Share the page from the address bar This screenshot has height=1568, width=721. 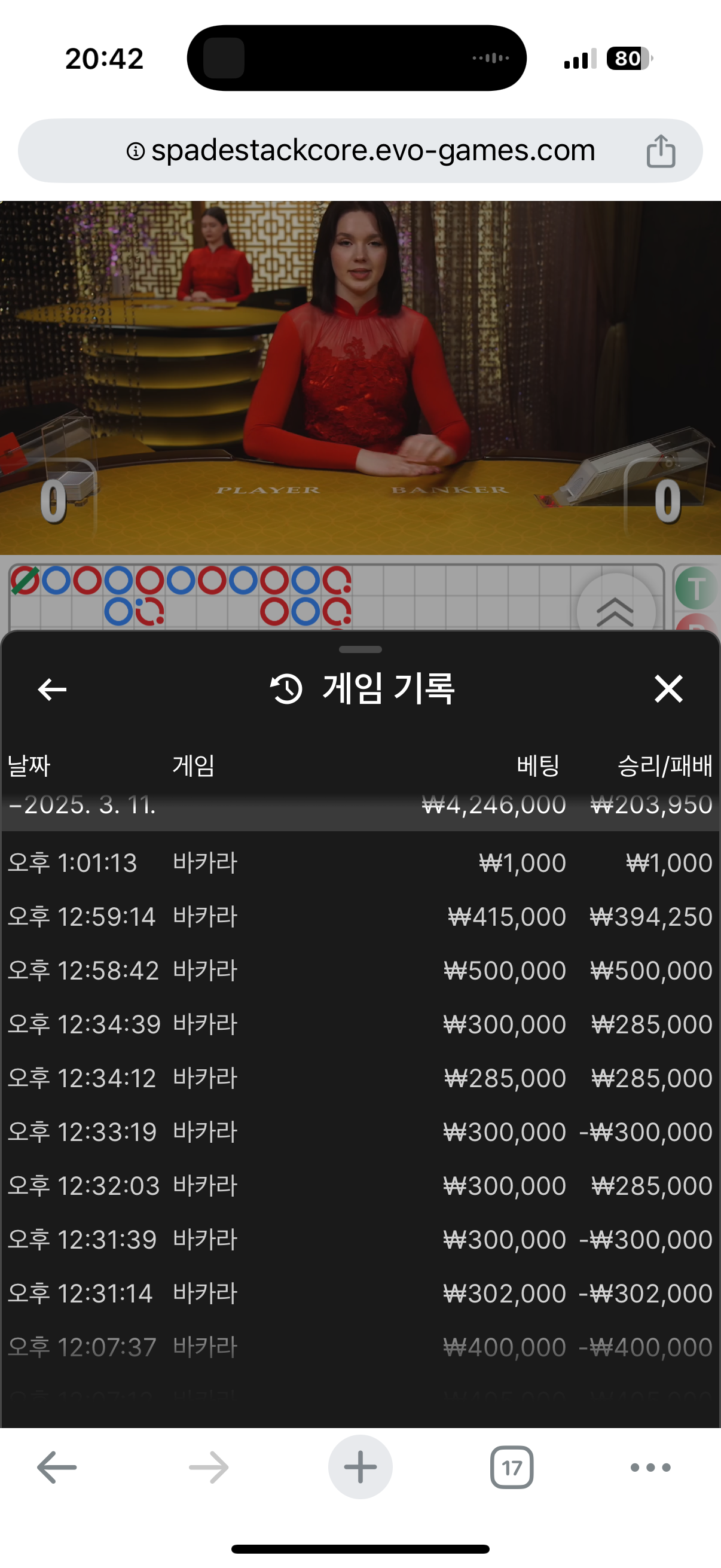coord(661,151)
